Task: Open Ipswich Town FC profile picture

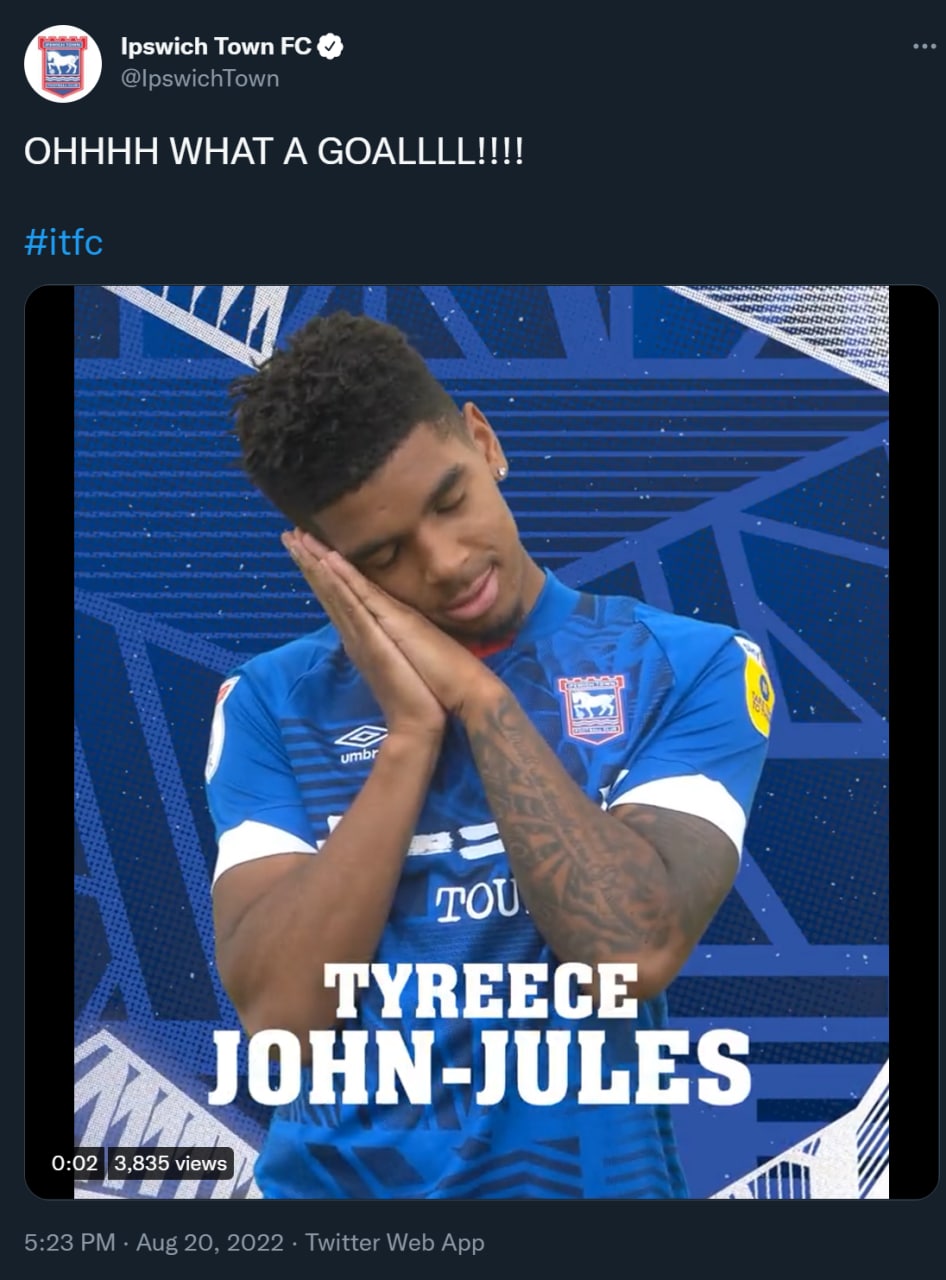Action: 63,64
